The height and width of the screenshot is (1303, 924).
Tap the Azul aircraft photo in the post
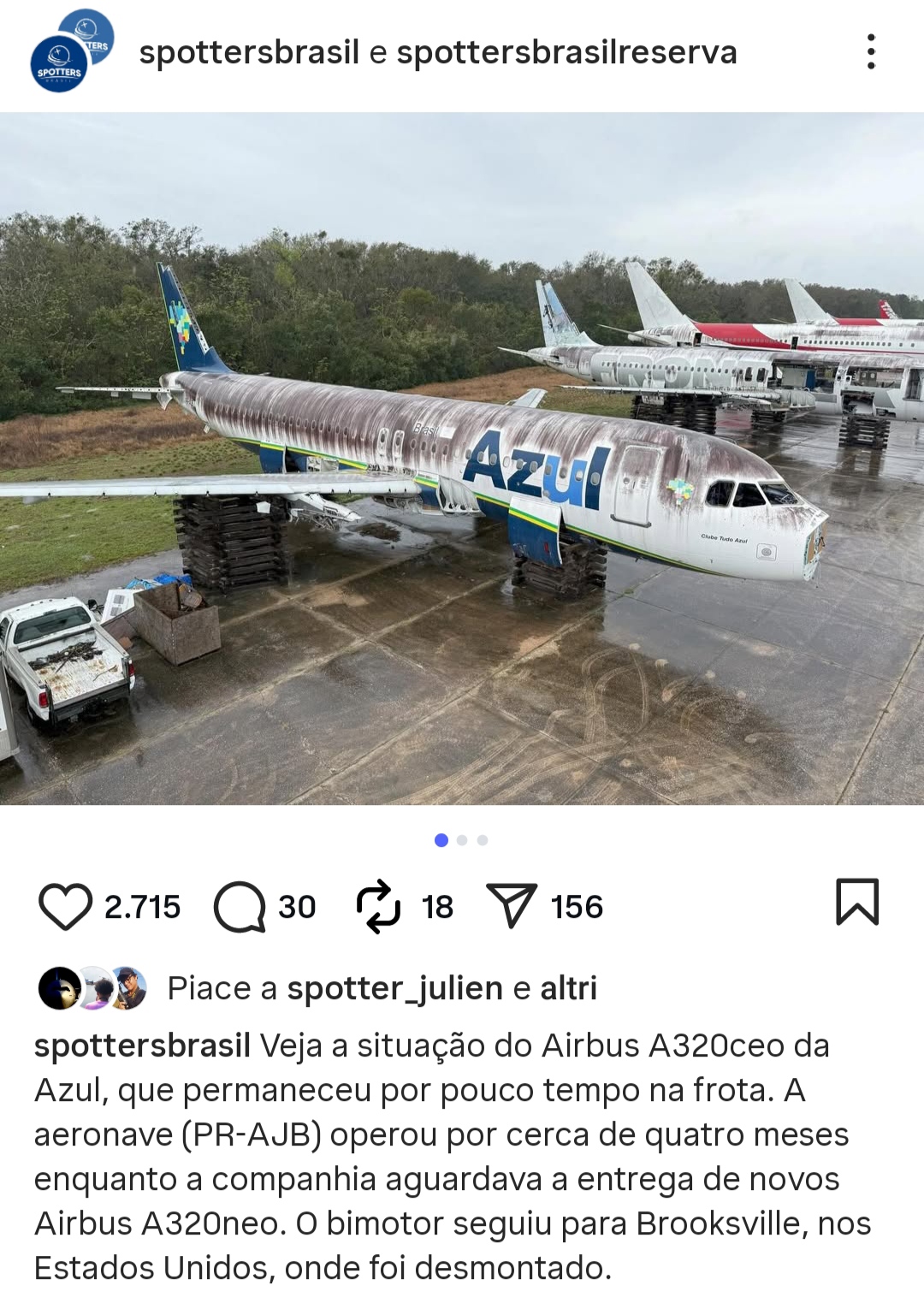(462, 459)
